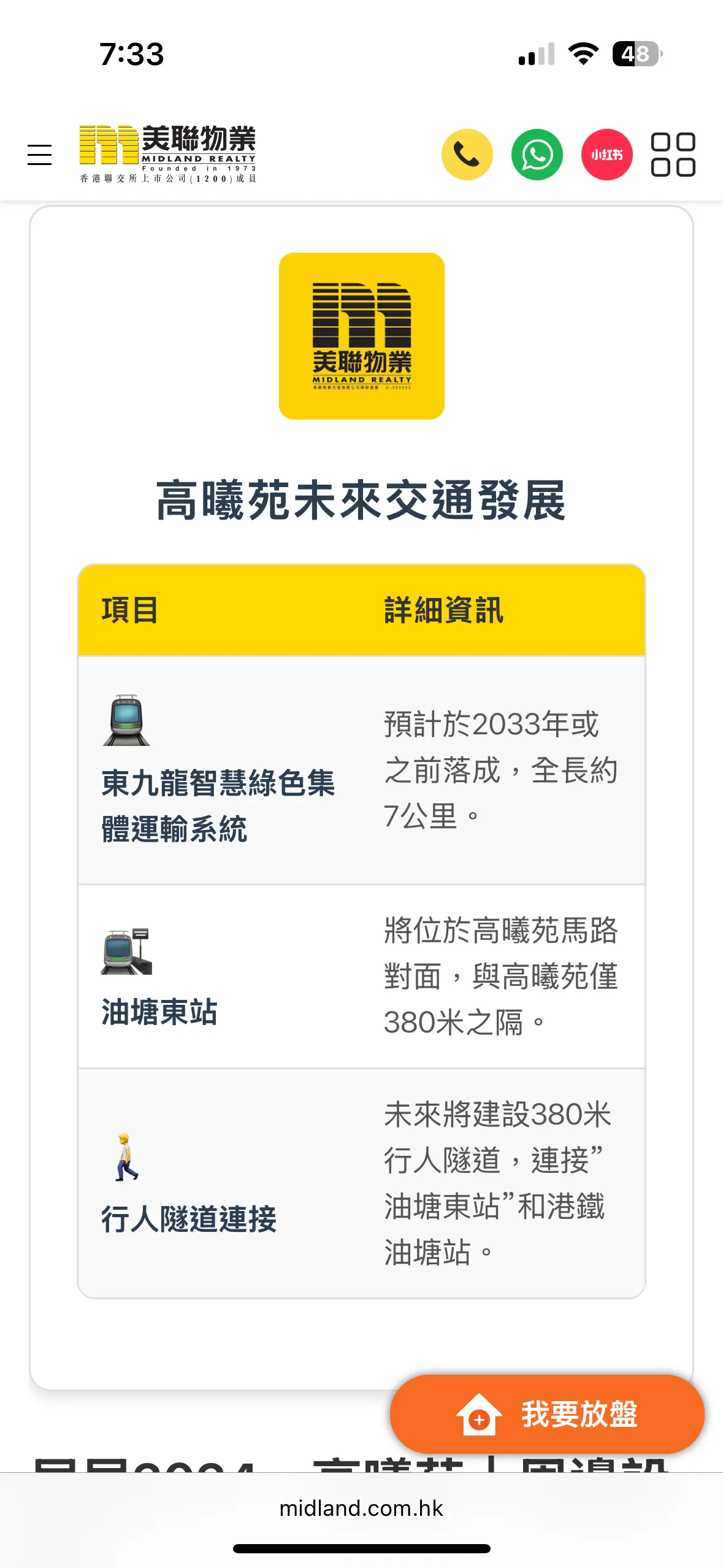Tap the Midland Realty logo in header
Screen dimensions: 723x1568
(167, 154)
